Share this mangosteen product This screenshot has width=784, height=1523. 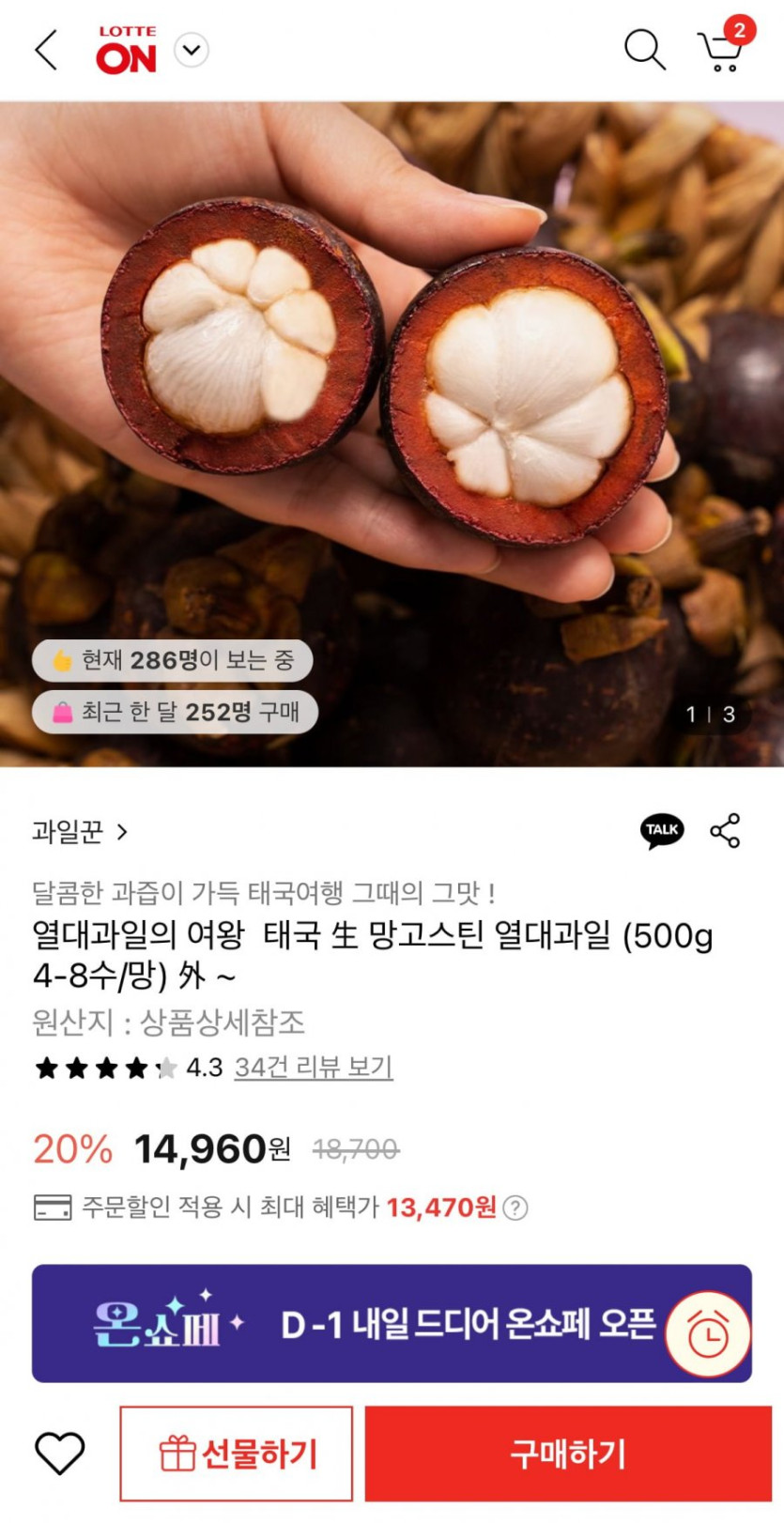(725, 831)
